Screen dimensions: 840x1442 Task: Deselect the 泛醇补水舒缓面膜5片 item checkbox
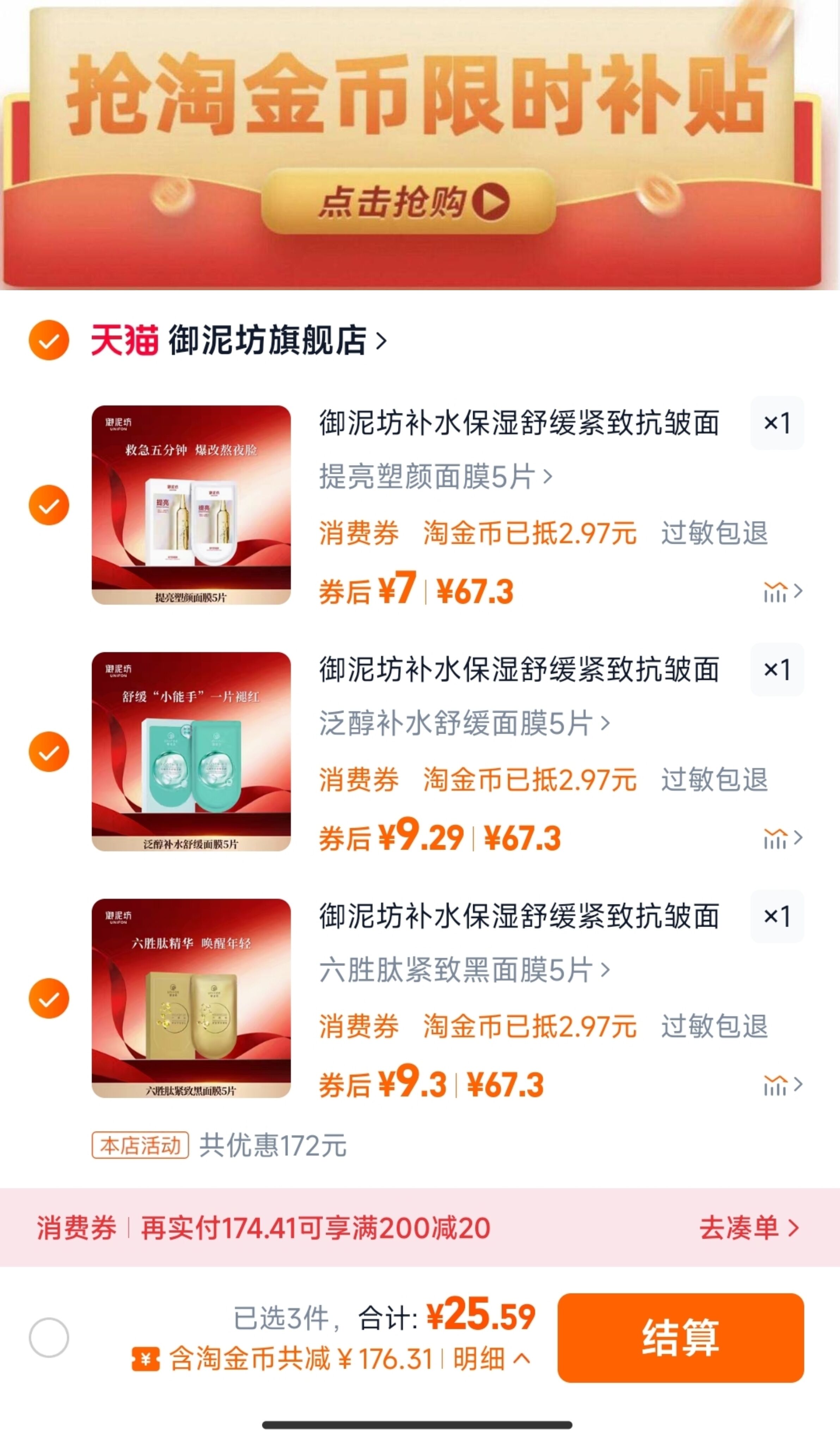coord(49,751)
